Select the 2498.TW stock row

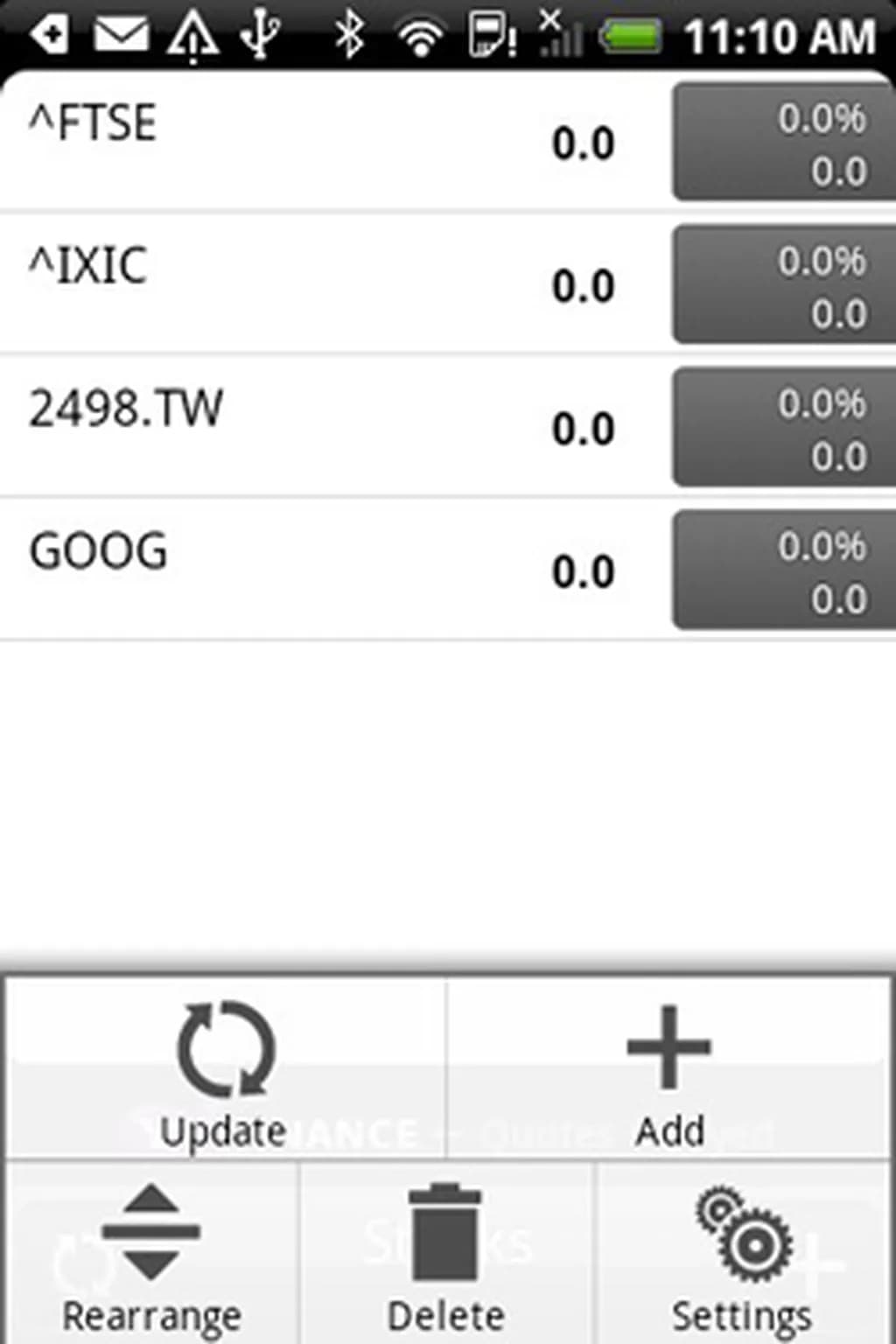332,427
